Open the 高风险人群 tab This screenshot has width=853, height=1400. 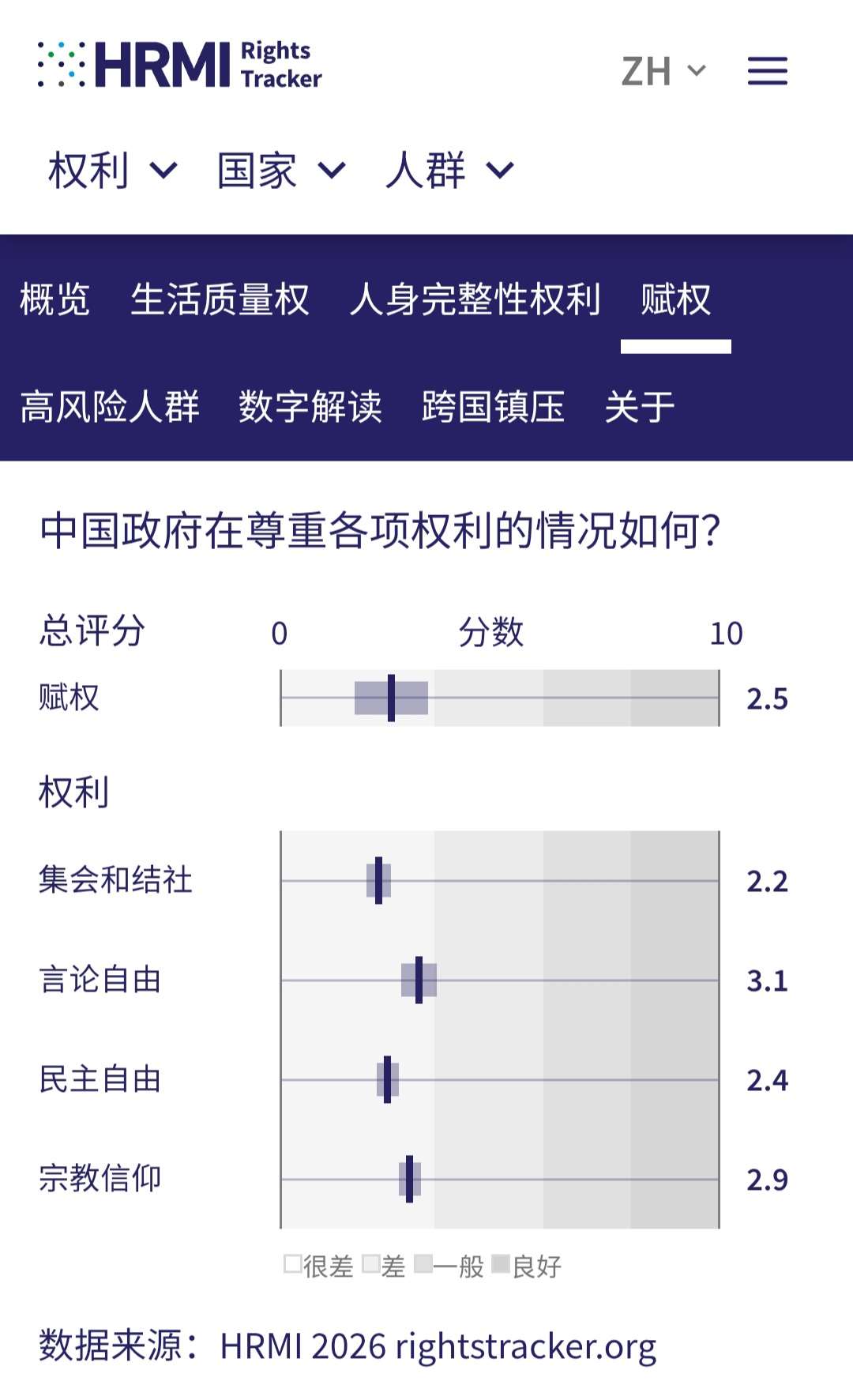pos(109,407)
